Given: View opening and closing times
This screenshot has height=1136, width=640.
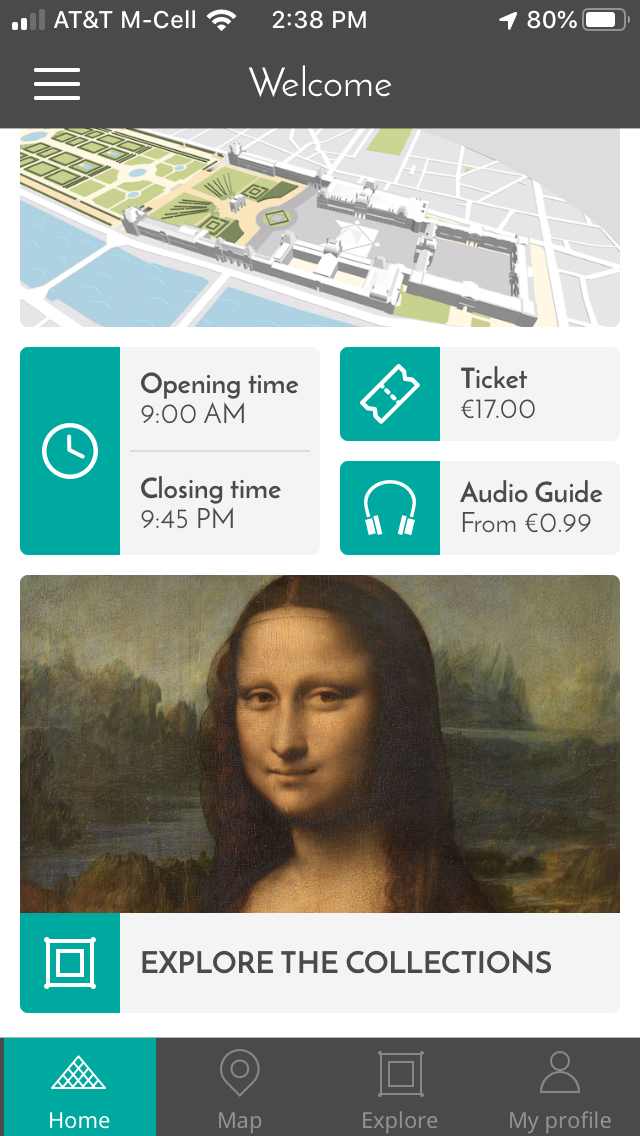Looking at the screenshot, I should tap(170, 451).
